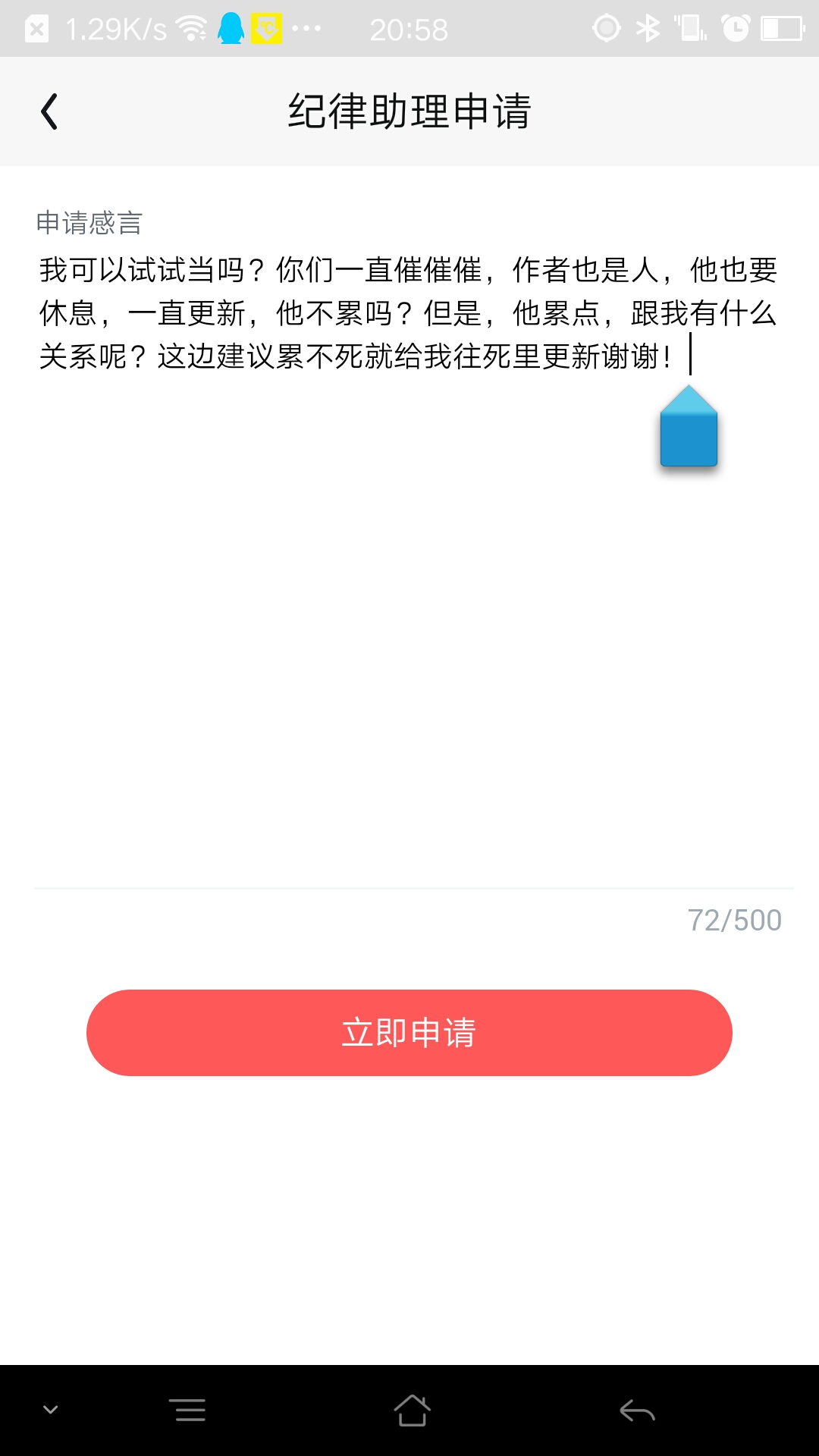Go back from the 纪律助理申请 page

click(49, 111)
